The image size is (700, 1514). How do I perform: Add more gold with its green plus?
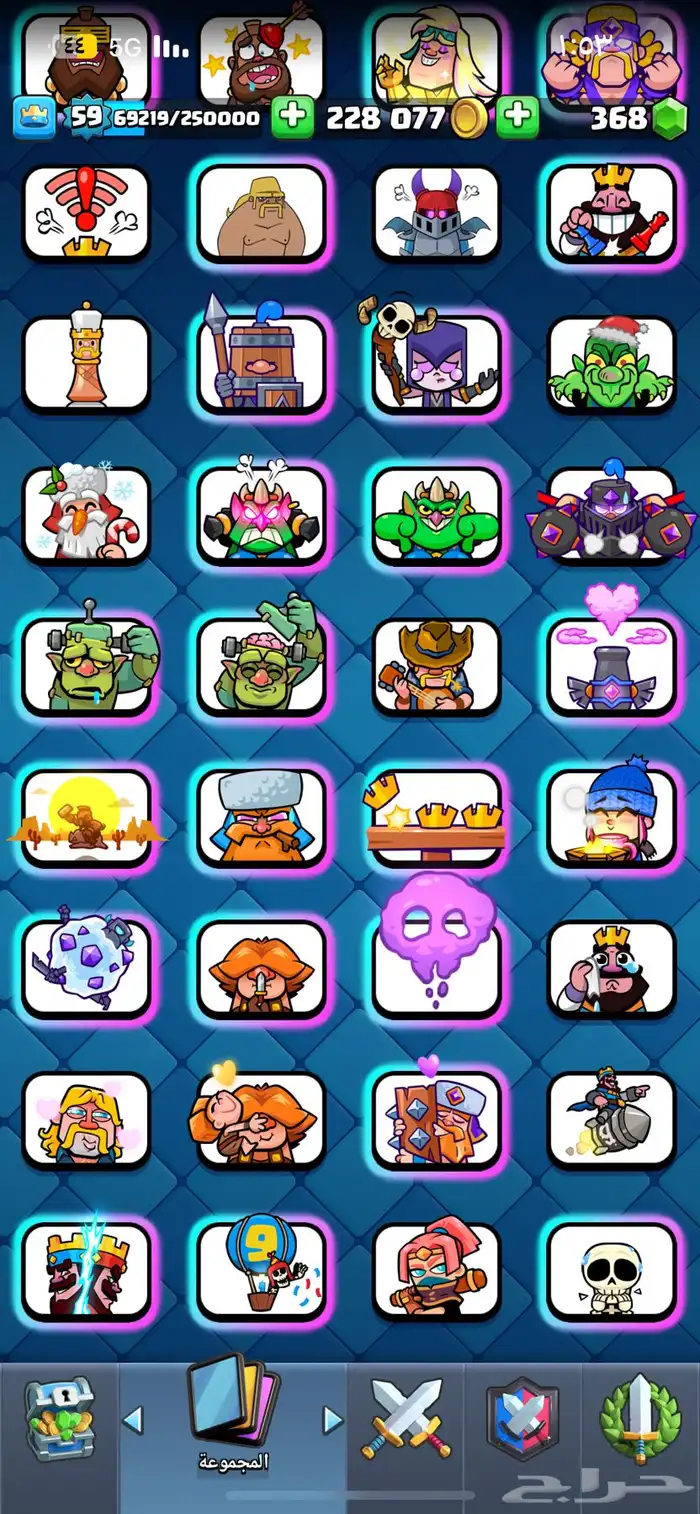coord(292,118)
